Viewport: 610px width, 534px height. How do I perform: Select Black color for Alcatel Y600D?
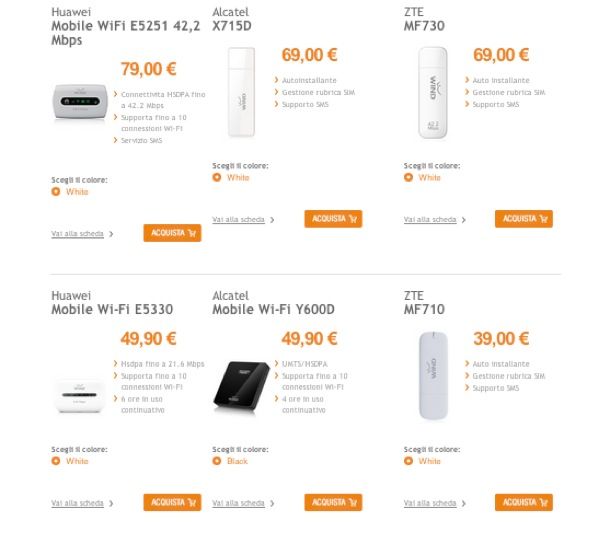[x=217, y=461]
